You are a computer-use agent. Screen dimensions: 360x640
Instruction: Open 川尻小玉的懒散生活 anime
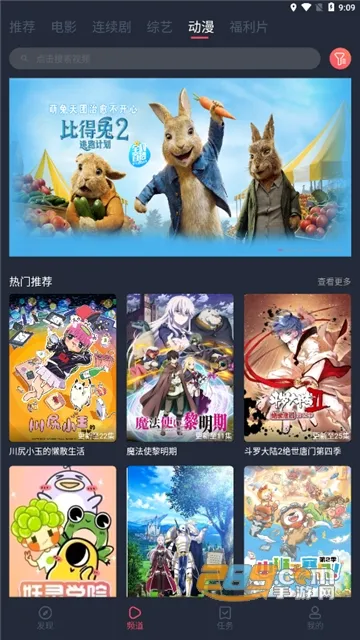pos(62,368)
